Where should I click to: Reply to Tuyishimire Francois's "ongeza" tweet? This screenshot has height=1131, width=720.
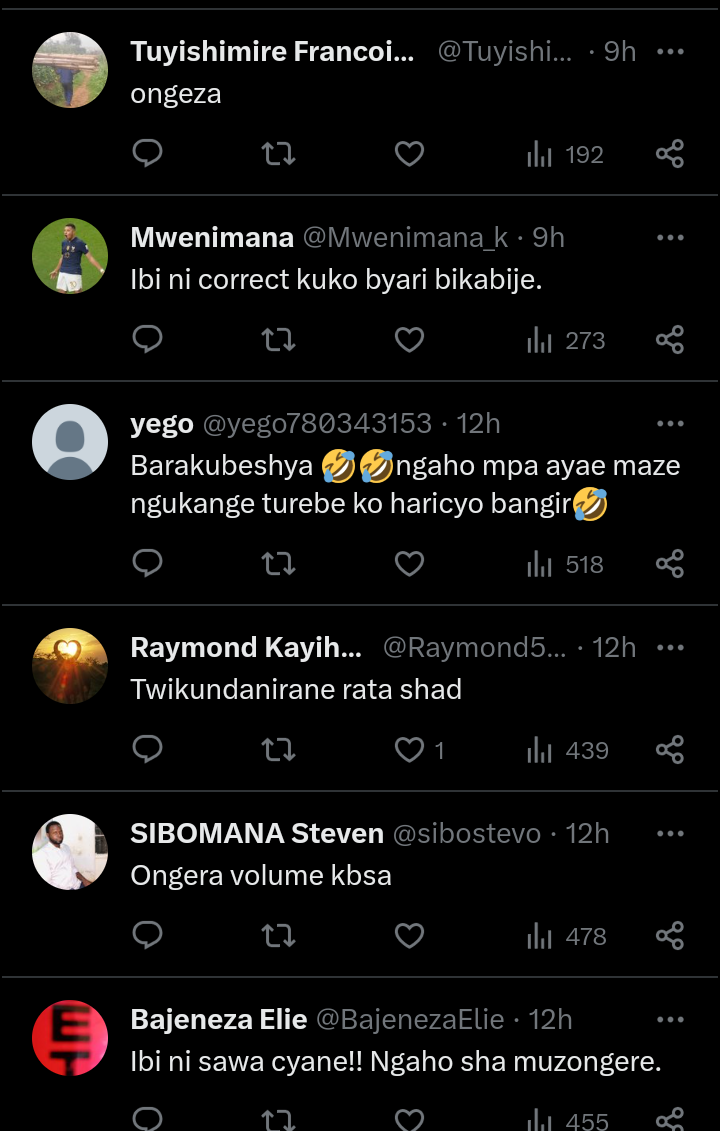148,154
